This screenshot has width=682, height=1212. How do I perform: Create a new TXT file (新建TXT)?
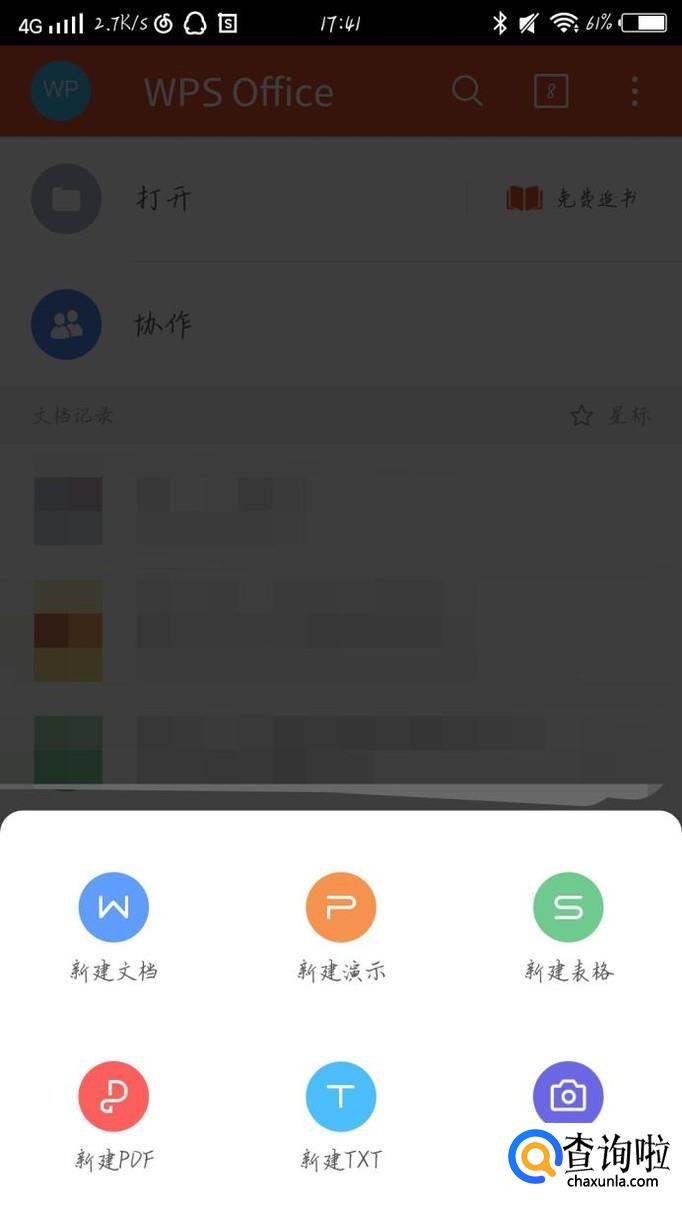341,1097
